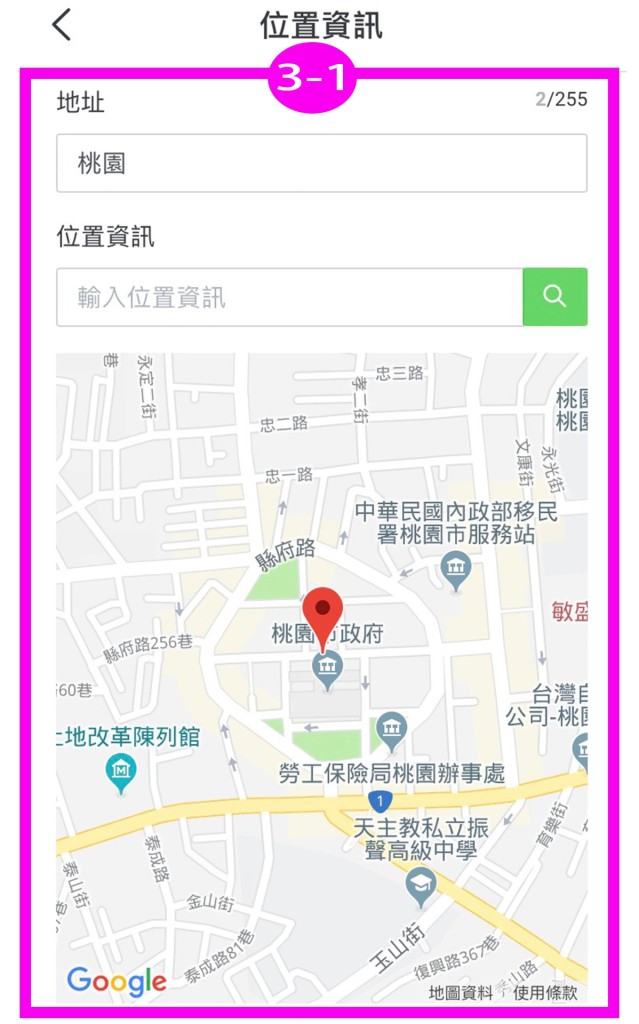Edit the 地址 field containing 桃園
The width and height of the screenshot is (639, 1024).
tap(321, 163)
